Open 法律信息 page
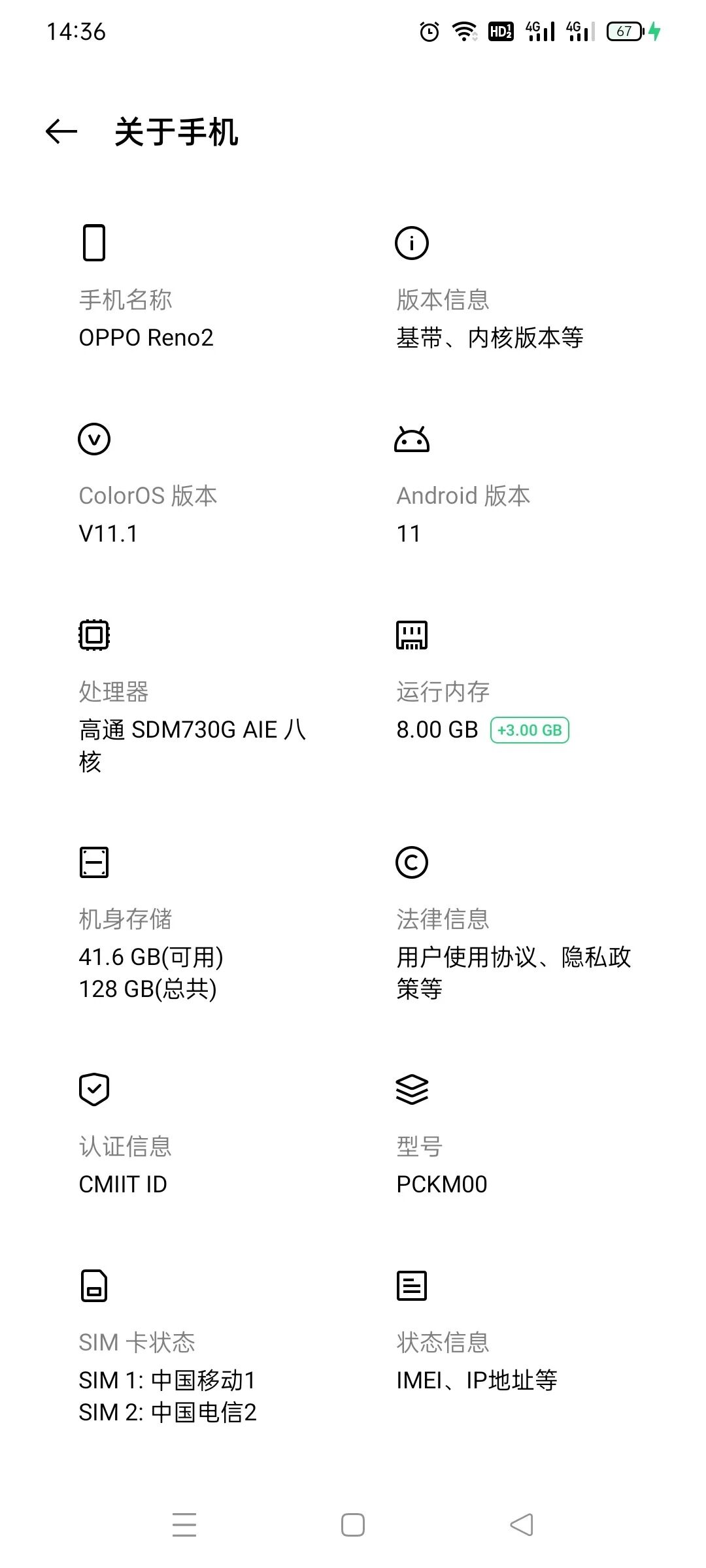The width and height of the screenshot is (706, 1568). pyautogui.click(x=512, y=924)
